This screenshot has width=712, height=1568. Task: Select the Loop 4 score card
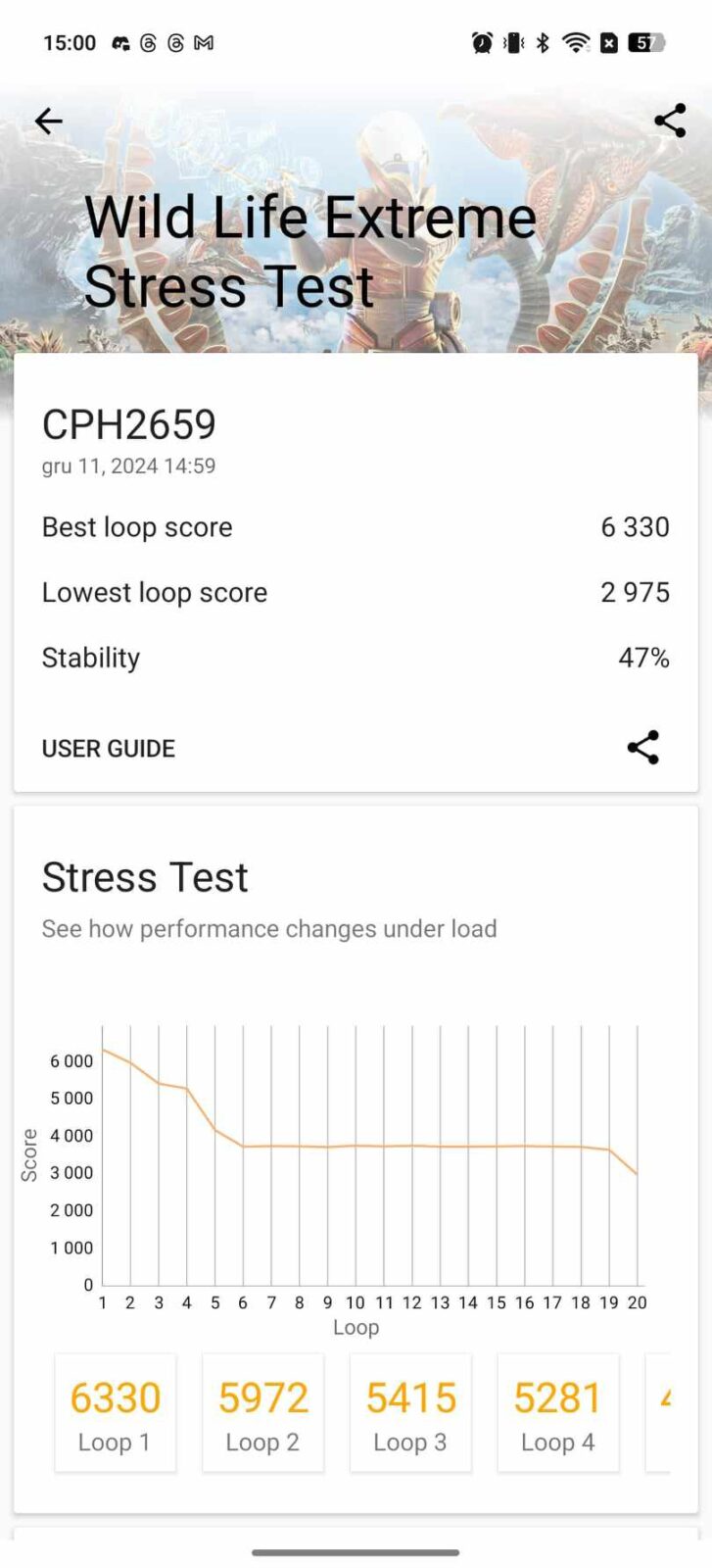[557, 1412]
